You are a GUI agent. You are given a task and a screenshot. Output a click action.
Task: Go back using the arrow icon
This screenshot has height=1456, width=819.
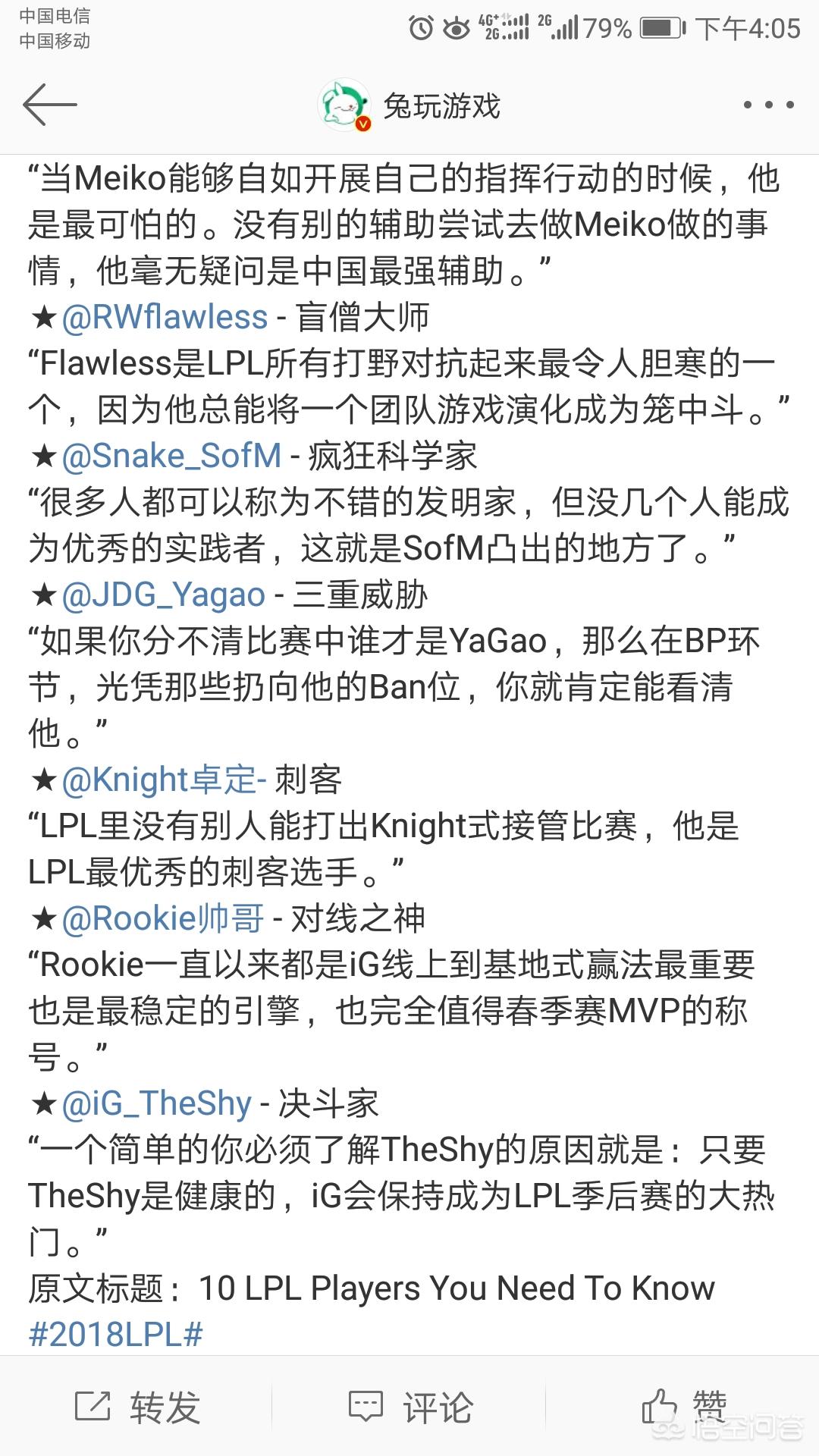pos(50,105)
